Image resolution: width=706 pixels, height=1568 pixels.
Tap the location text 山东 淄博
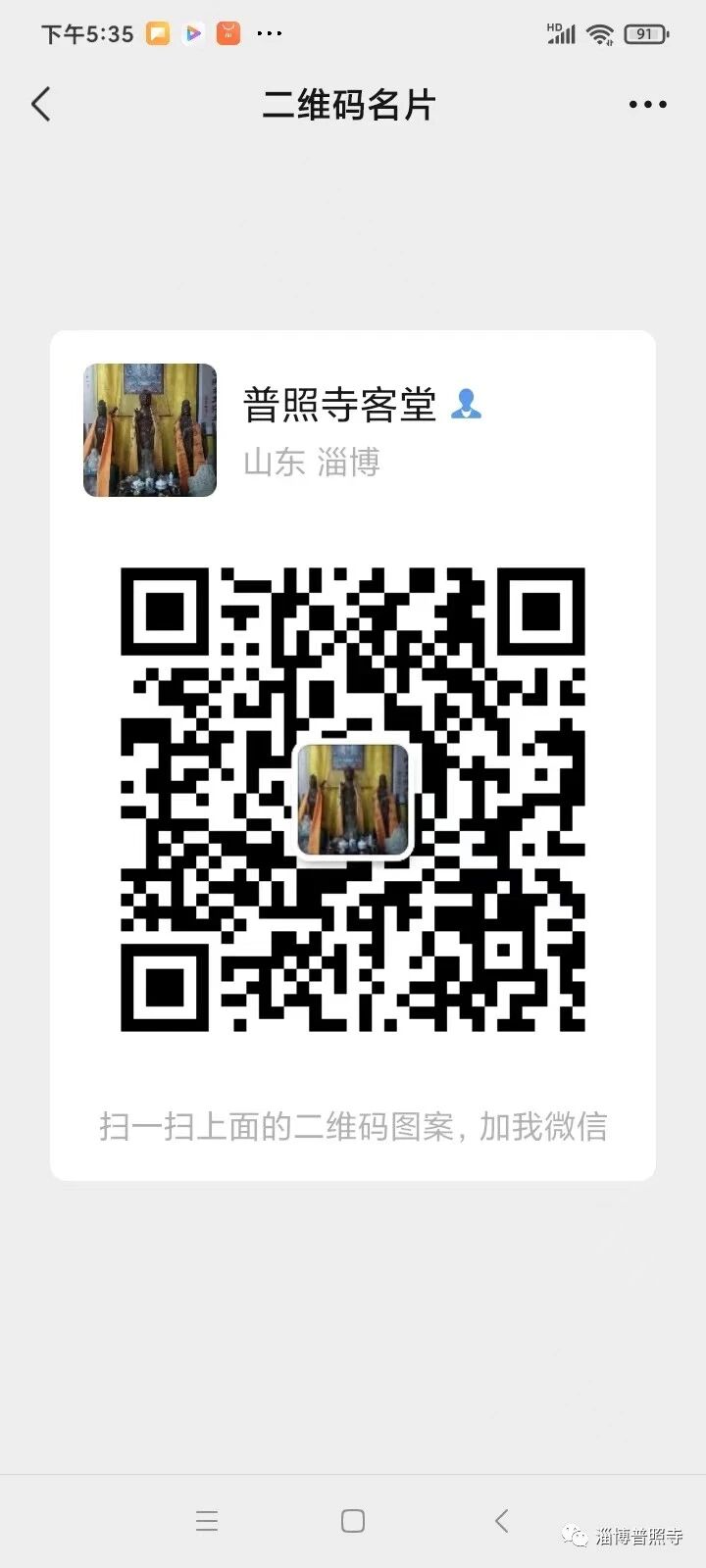(314, 462)
